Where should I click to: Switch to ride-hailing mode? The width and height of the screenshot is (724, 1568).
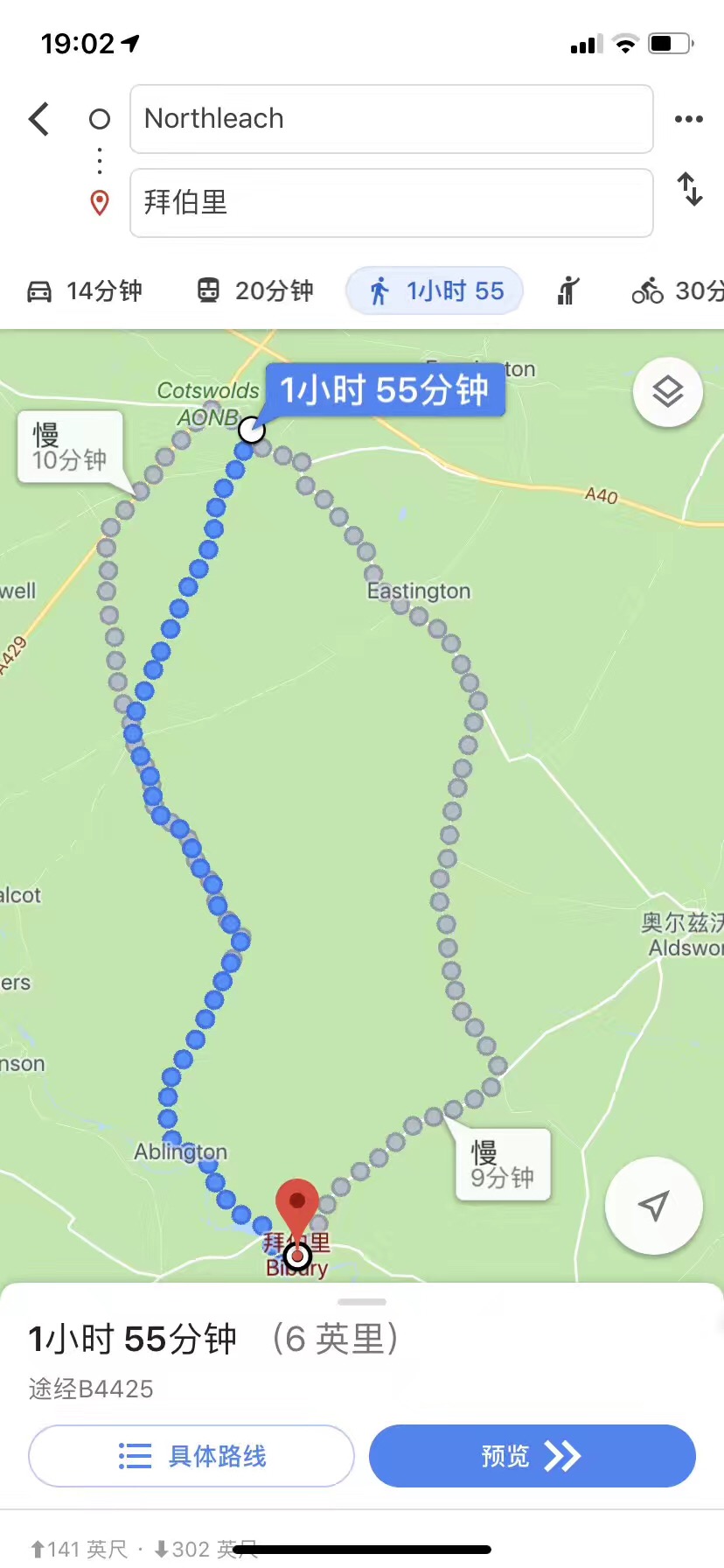tap(568, 290)
